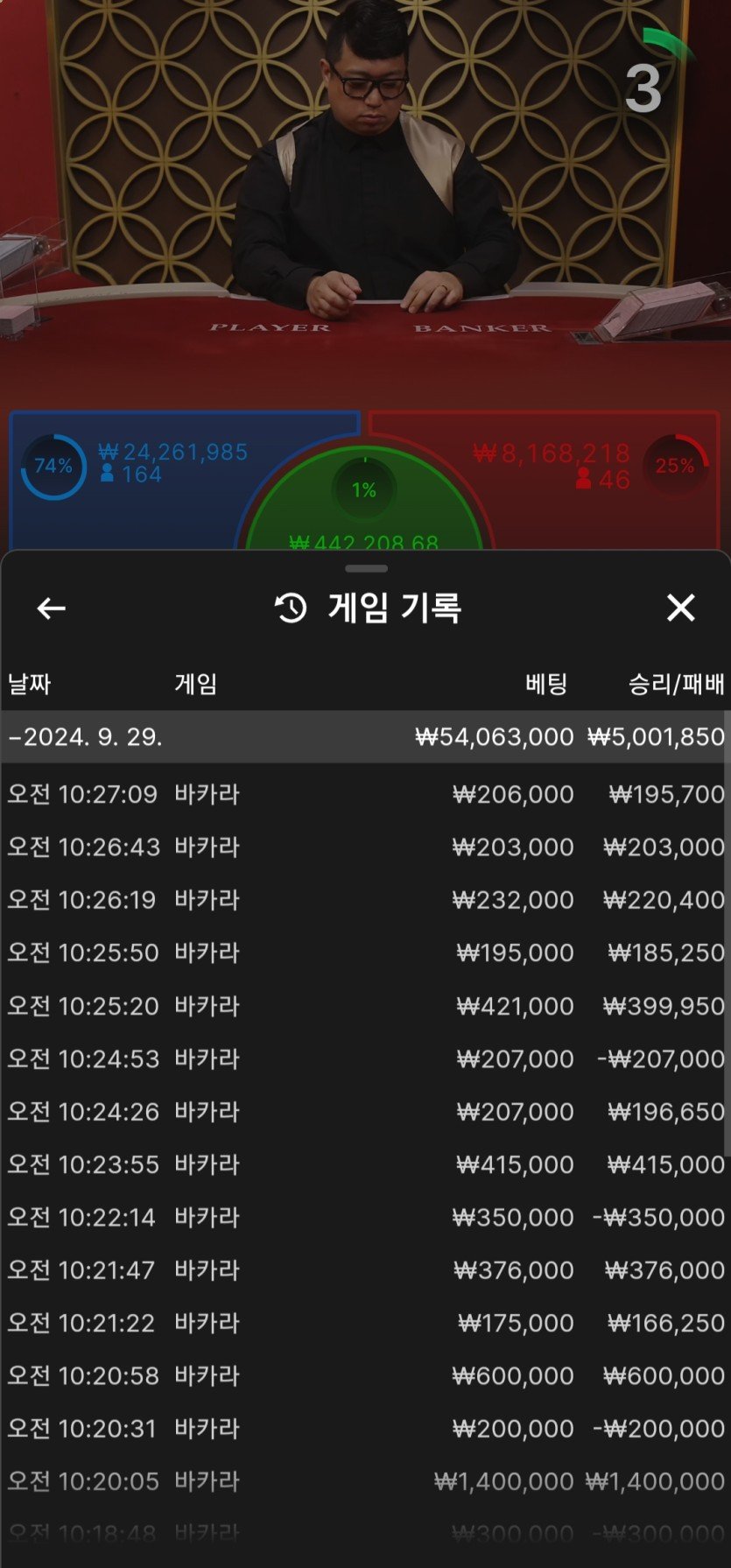Show the 오전 10:20:05 ₩1,400,000 round

click(x=365, y=1481)
